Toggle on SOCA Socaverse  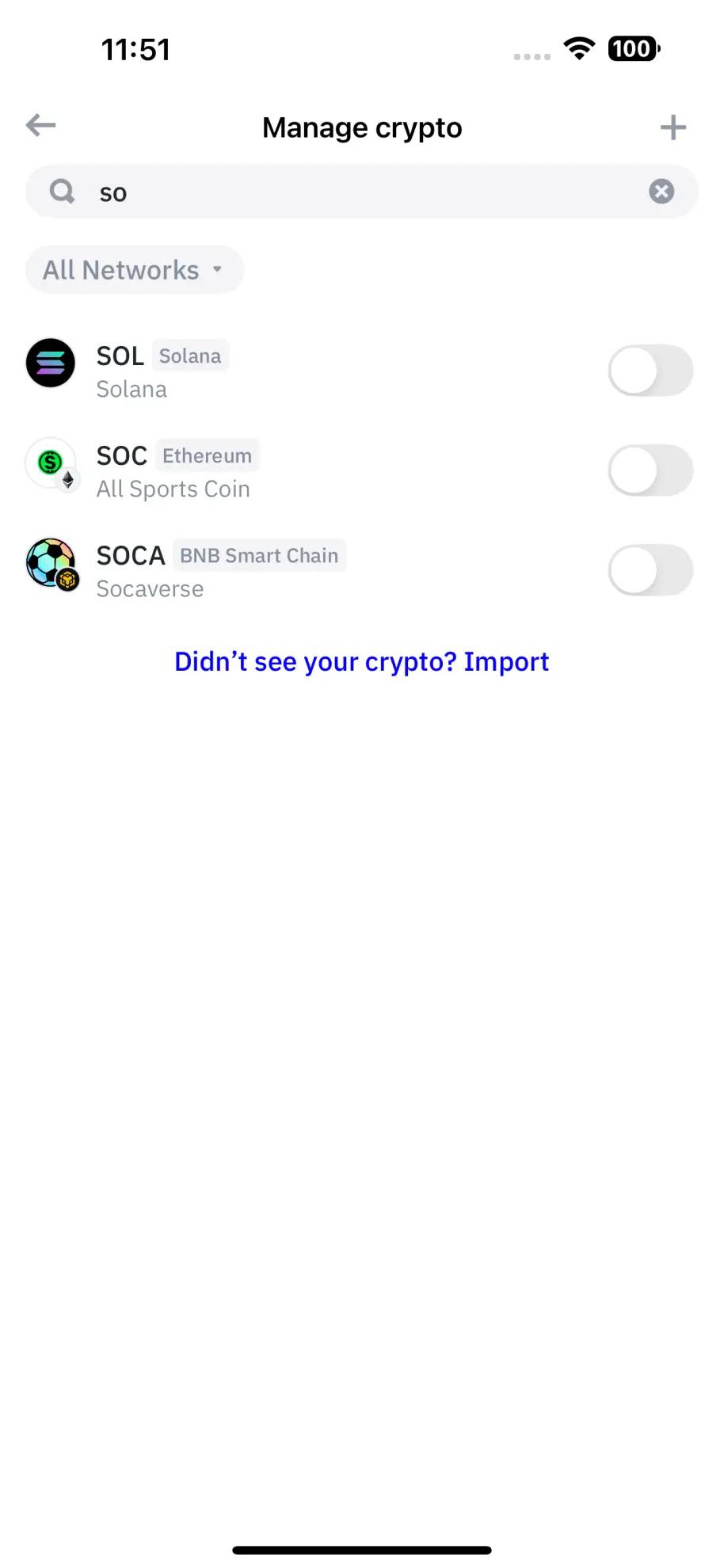(x=650, y=570)
